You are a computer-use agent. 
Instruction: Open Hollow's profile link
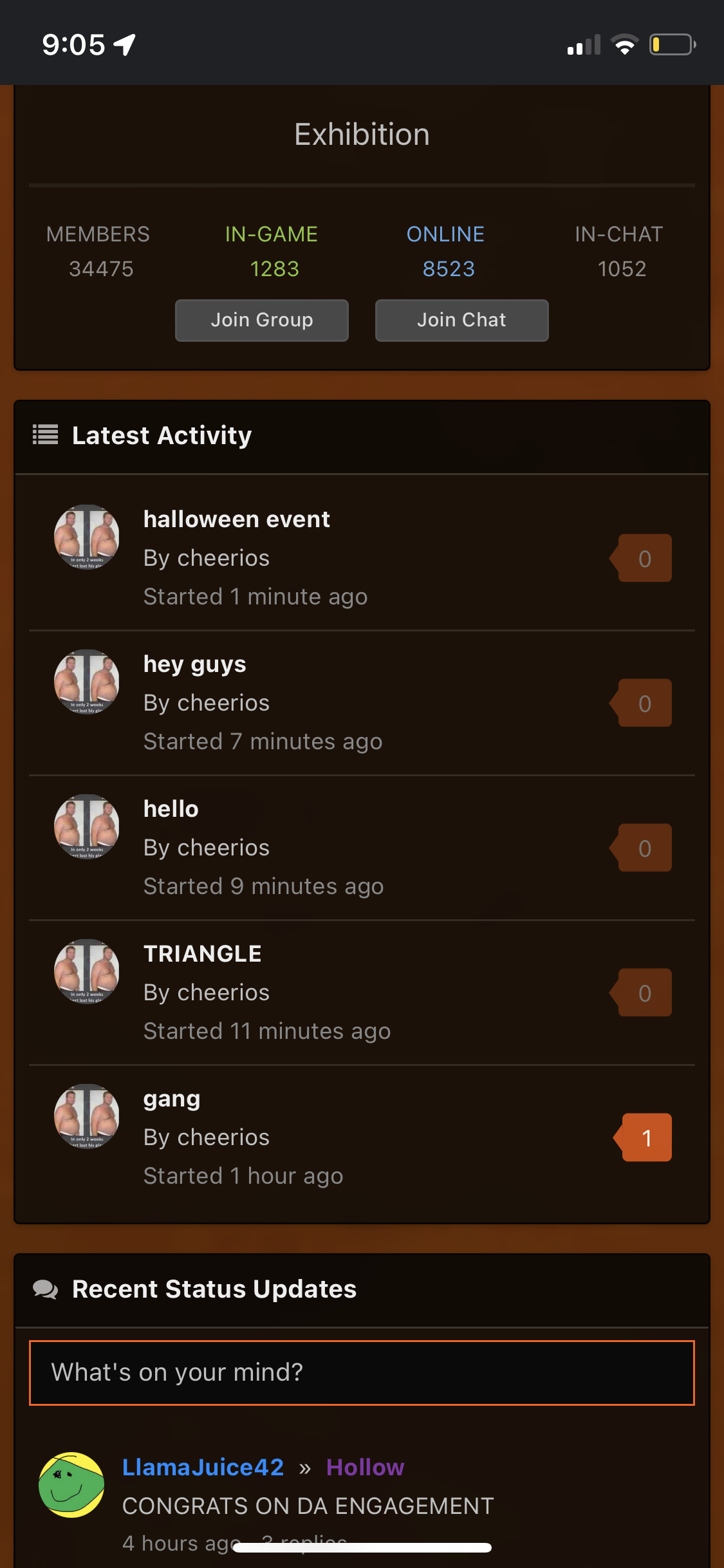[365, 1468]
